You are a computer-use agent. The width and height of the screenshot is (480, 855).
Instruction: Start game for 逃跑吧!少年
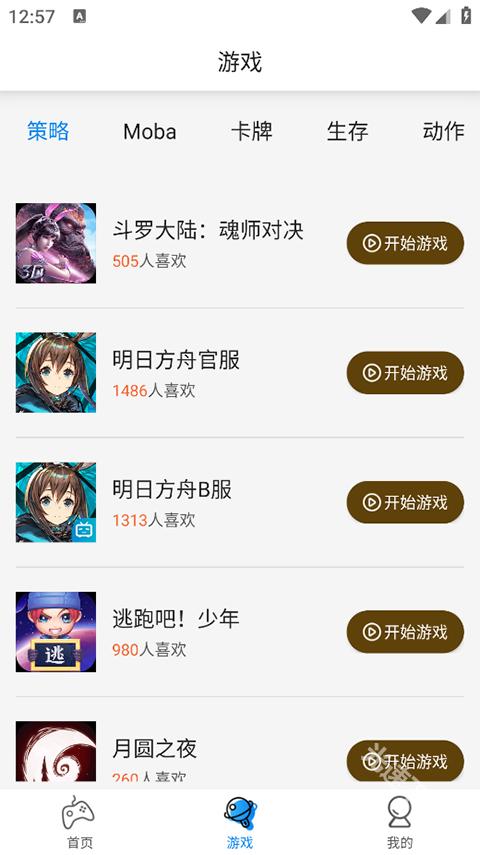[x=405, y=632]
